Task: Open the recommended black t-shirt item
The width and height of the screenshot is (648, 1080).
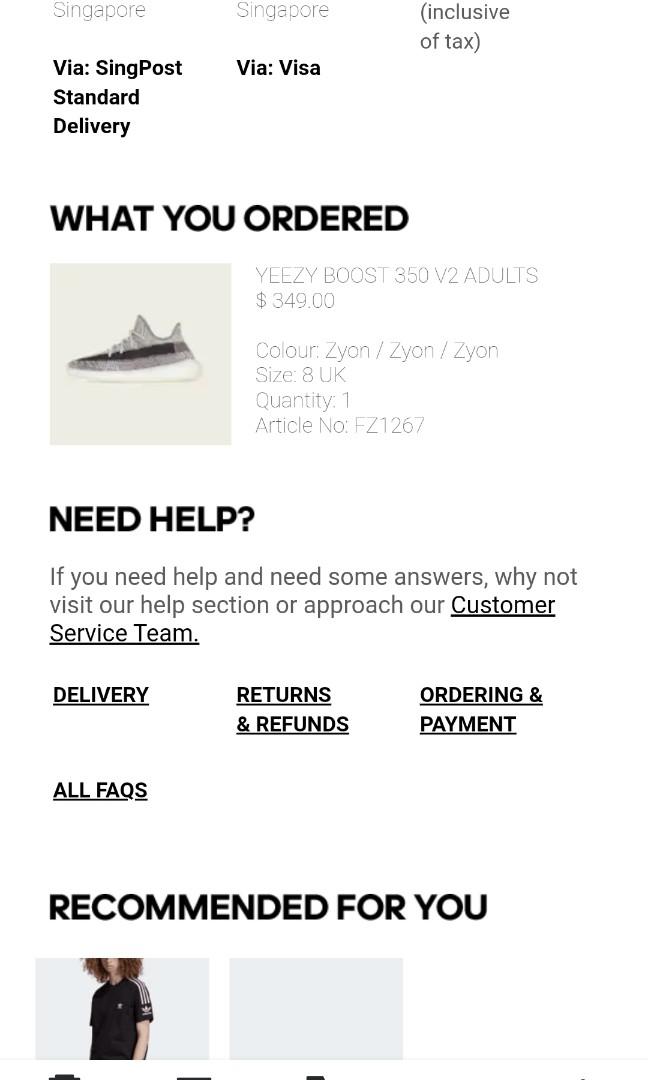Action: (122, 1008)
